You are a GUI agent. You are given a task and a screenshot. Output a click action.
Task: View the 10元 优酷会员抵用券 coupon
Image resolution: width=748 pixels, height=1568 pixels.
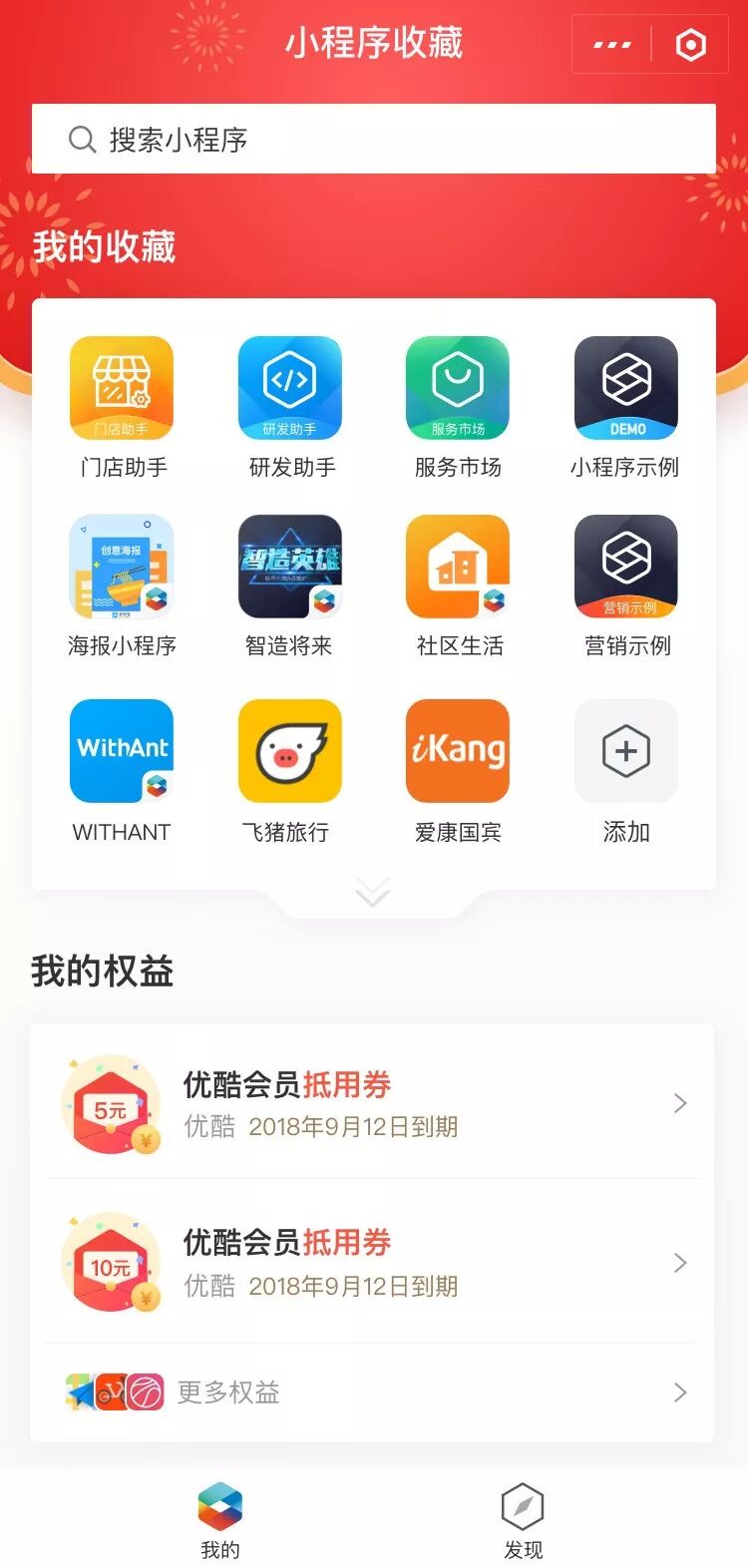tap(372, 1263)
